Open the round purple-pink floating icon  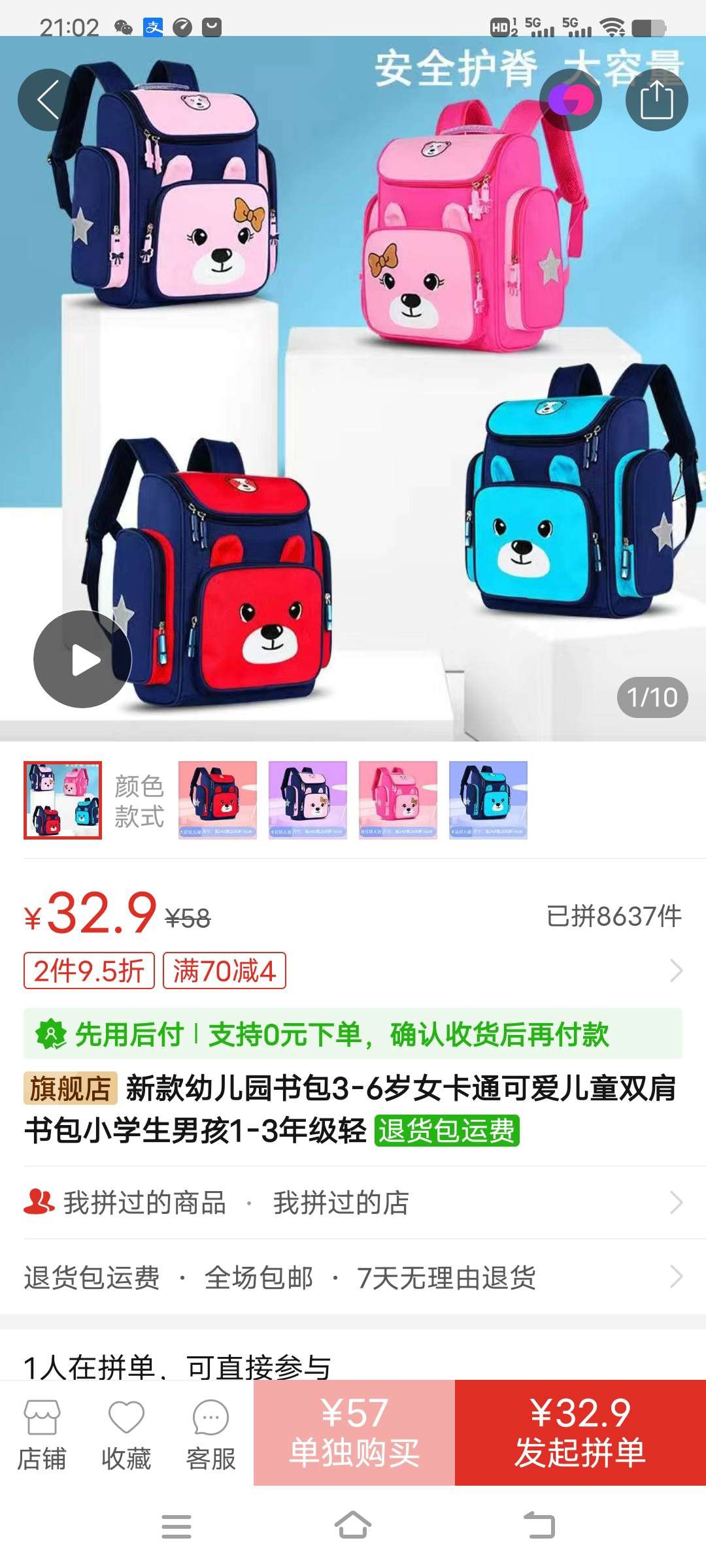(570, 100)
